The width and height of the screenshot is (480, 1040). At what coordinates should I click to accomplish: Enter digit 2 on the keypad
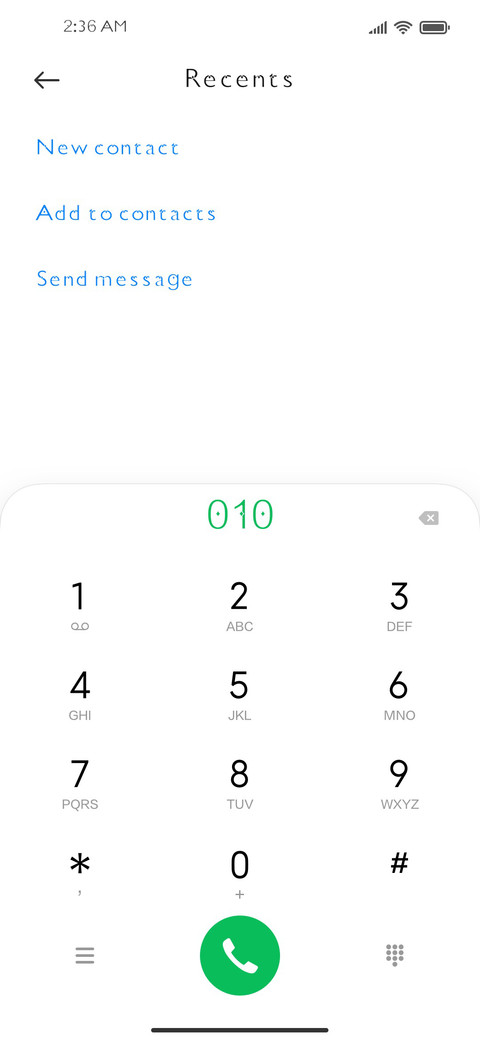click(239, 606)
